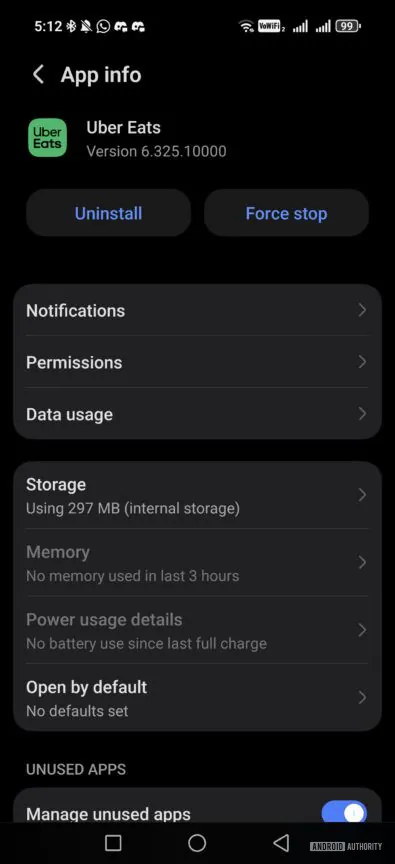View Data usage details
This screenshot has height=864, width=395.
pos(197,414)
